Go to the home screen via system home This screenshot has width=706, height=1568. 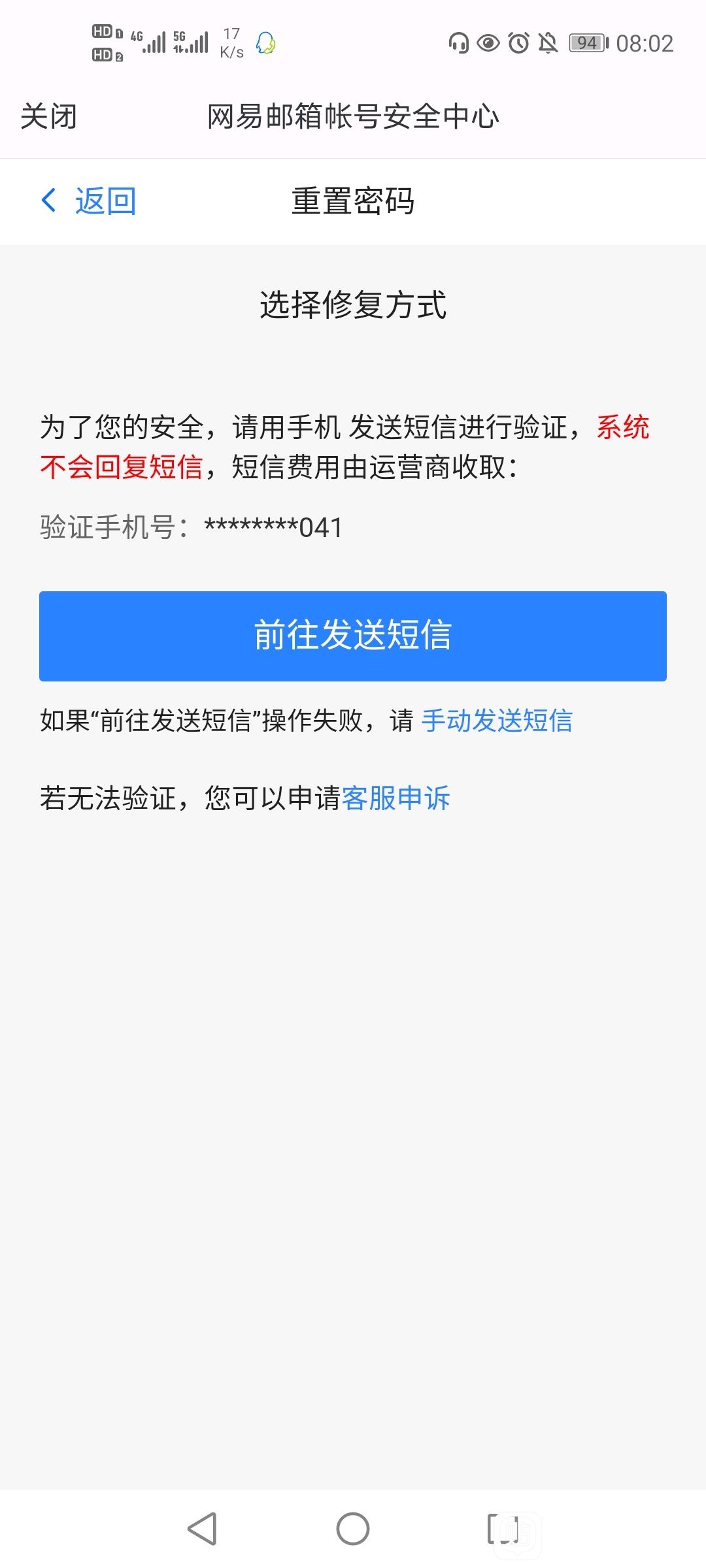click(353, 1529)
